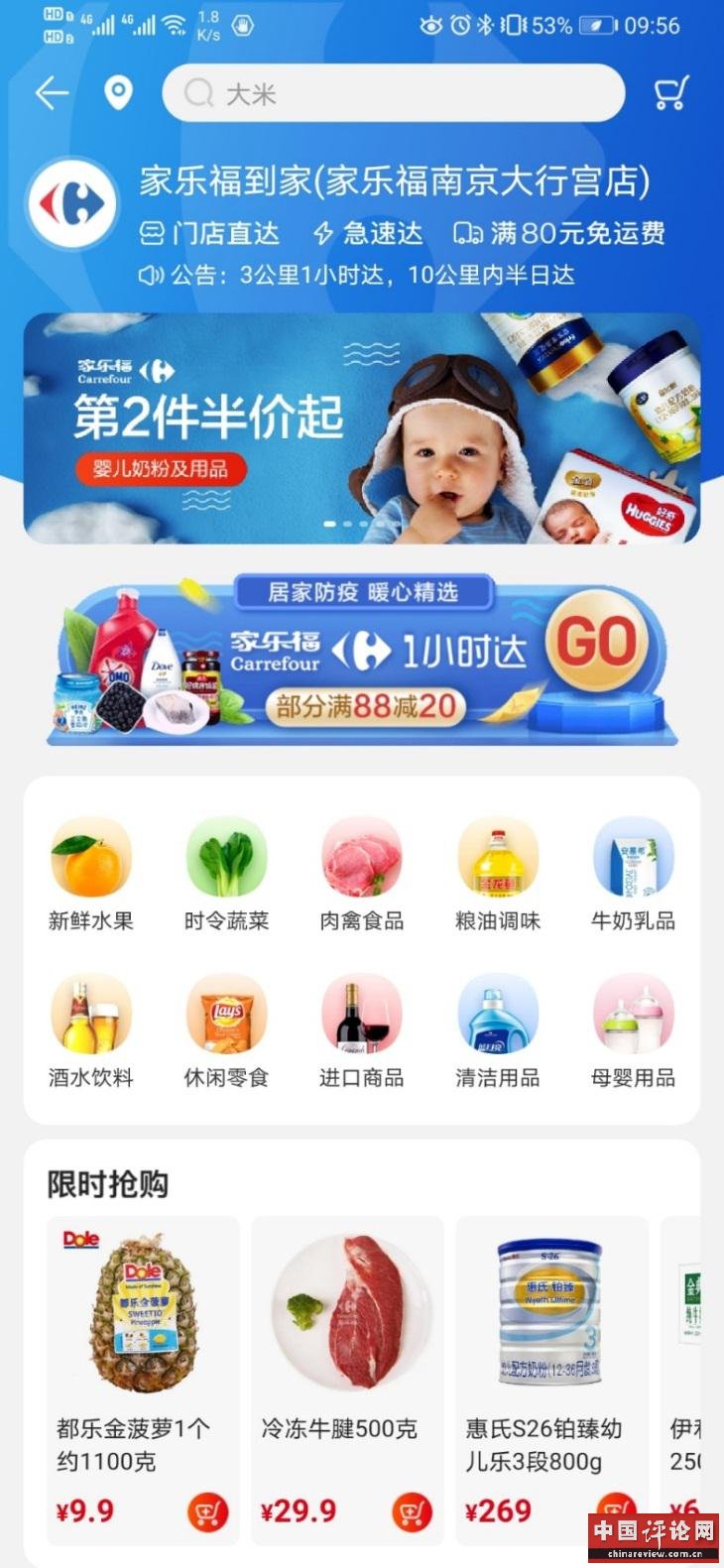
Task: Open the 休闲零食 category
Action: (226, 1029)
